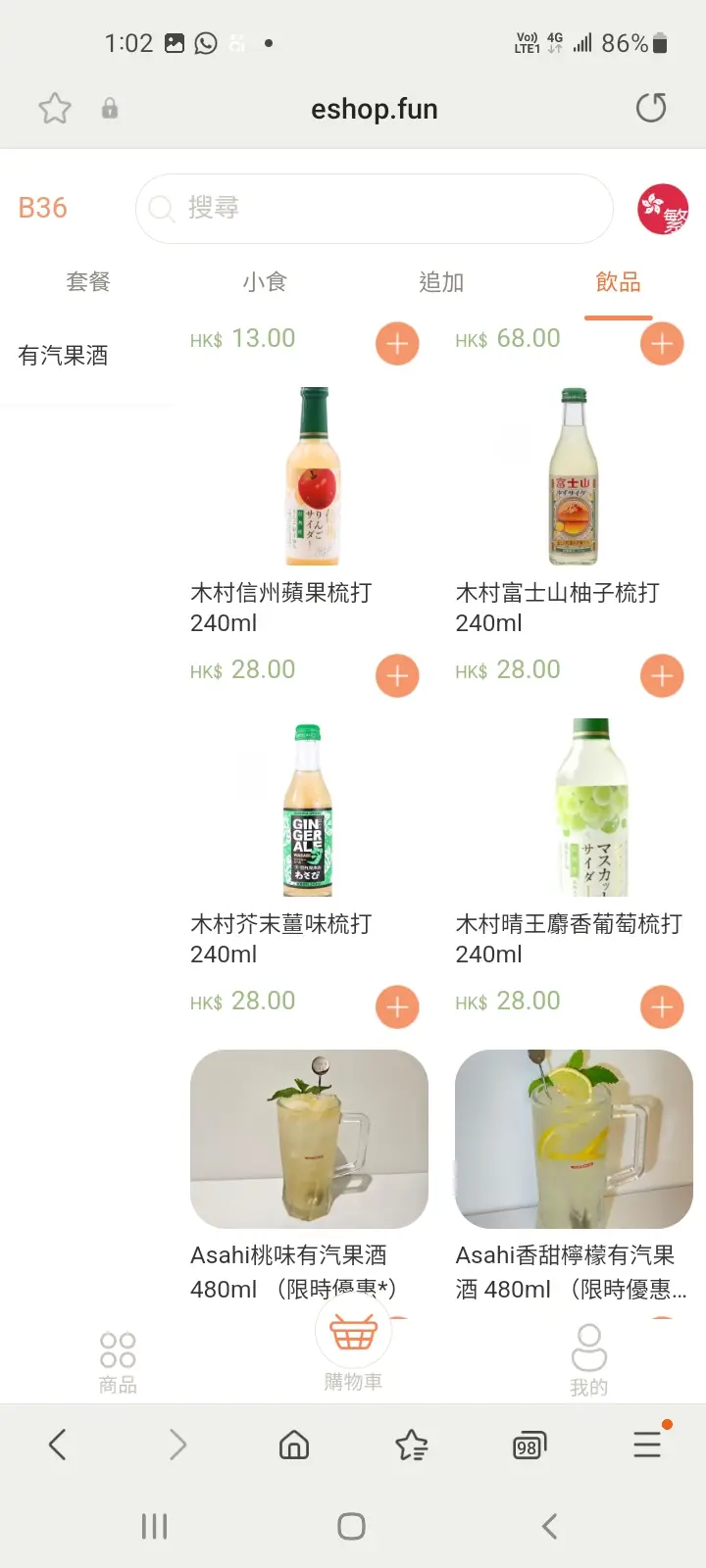Open the Asahi桃味有汽果酒 480ml product
Image resolution: width=706 pixels, height=1568 pixels.
[x=309, y=1139]
